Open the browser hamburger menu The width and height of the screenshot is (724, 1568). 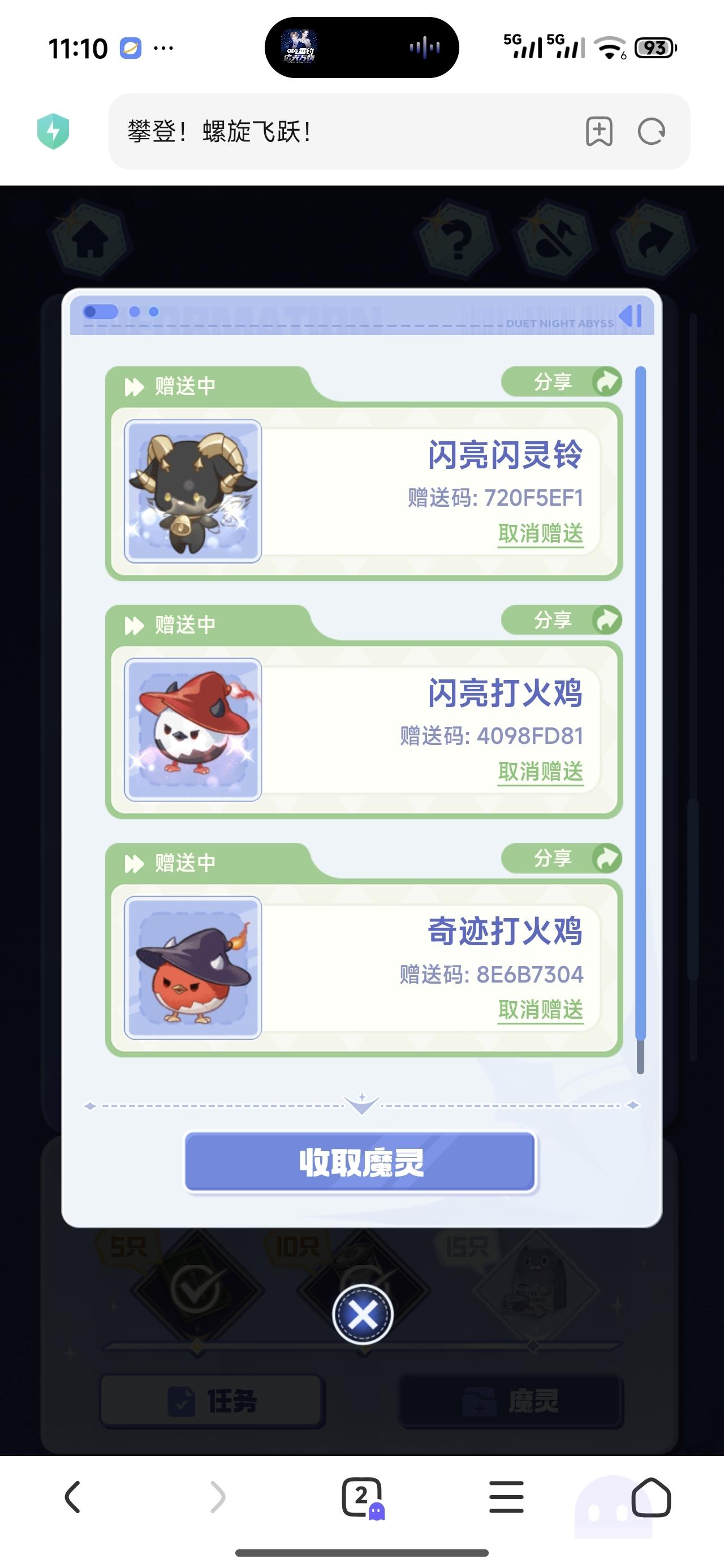[506, 1497]
